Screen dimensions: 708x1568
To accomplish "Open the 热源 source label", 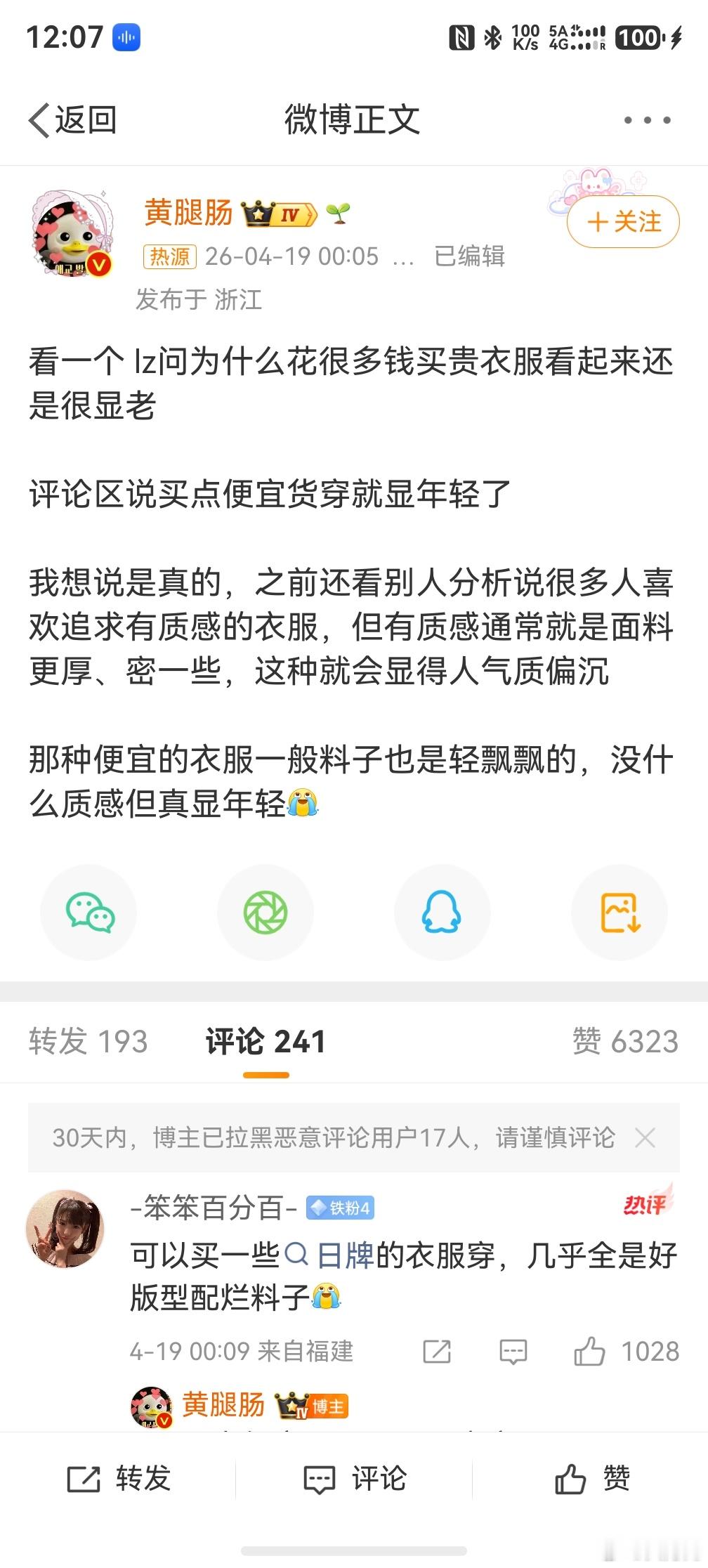I will pos(169,258).
